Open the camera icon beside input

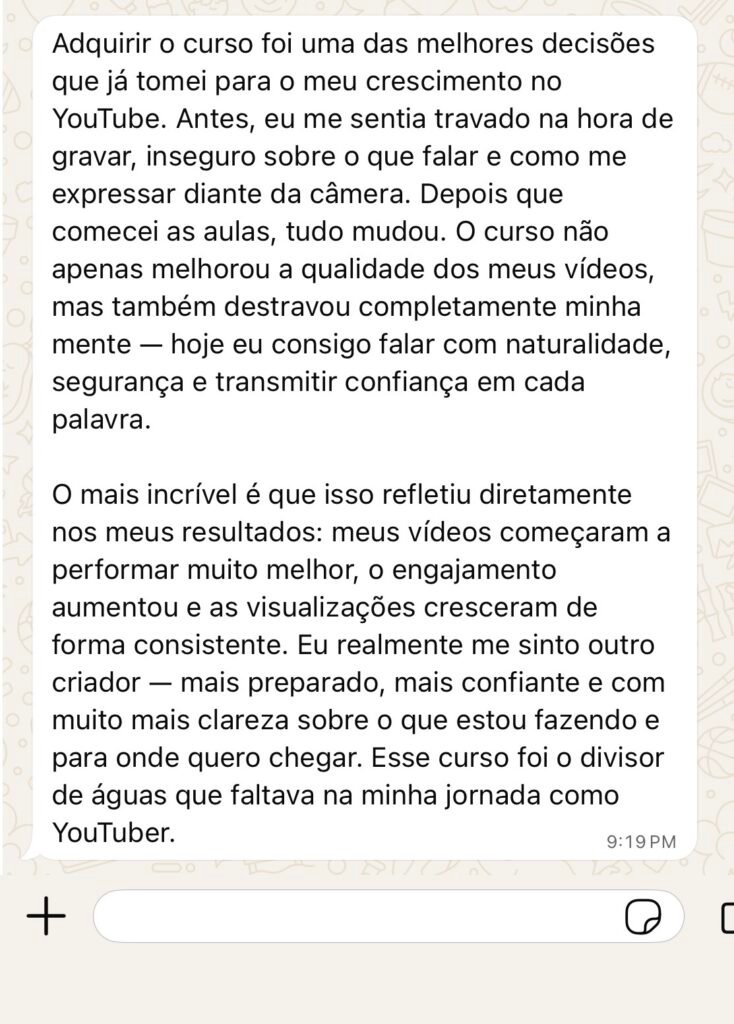(726, 917)
